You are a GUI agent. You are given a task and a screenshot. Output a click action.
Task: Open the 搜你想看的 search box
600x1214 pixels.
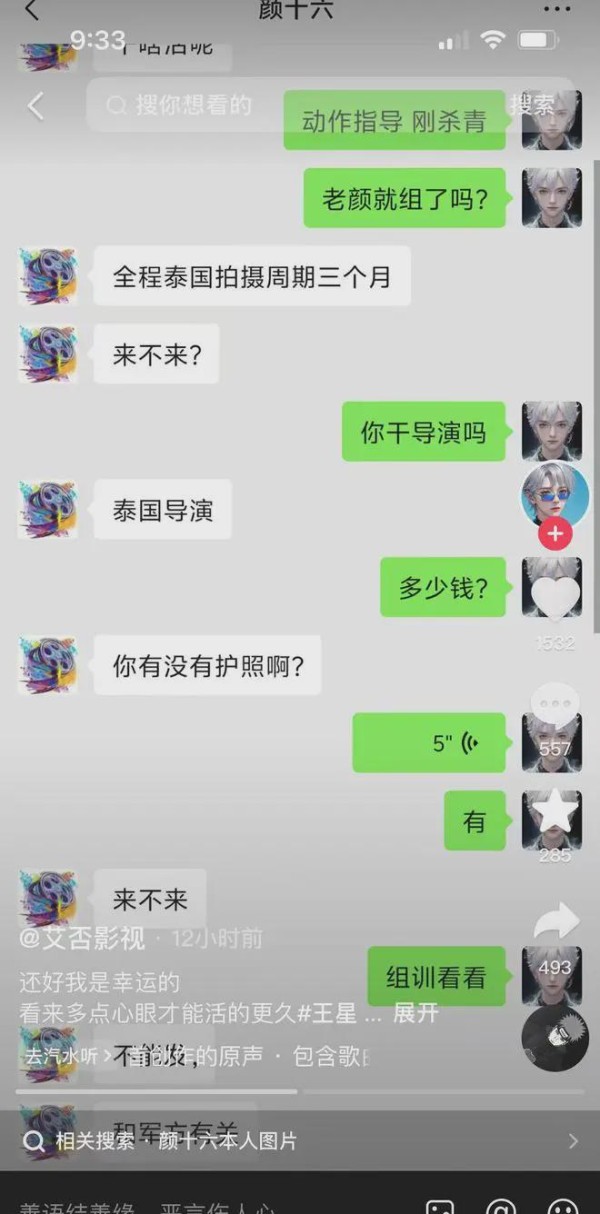point(190,105)
